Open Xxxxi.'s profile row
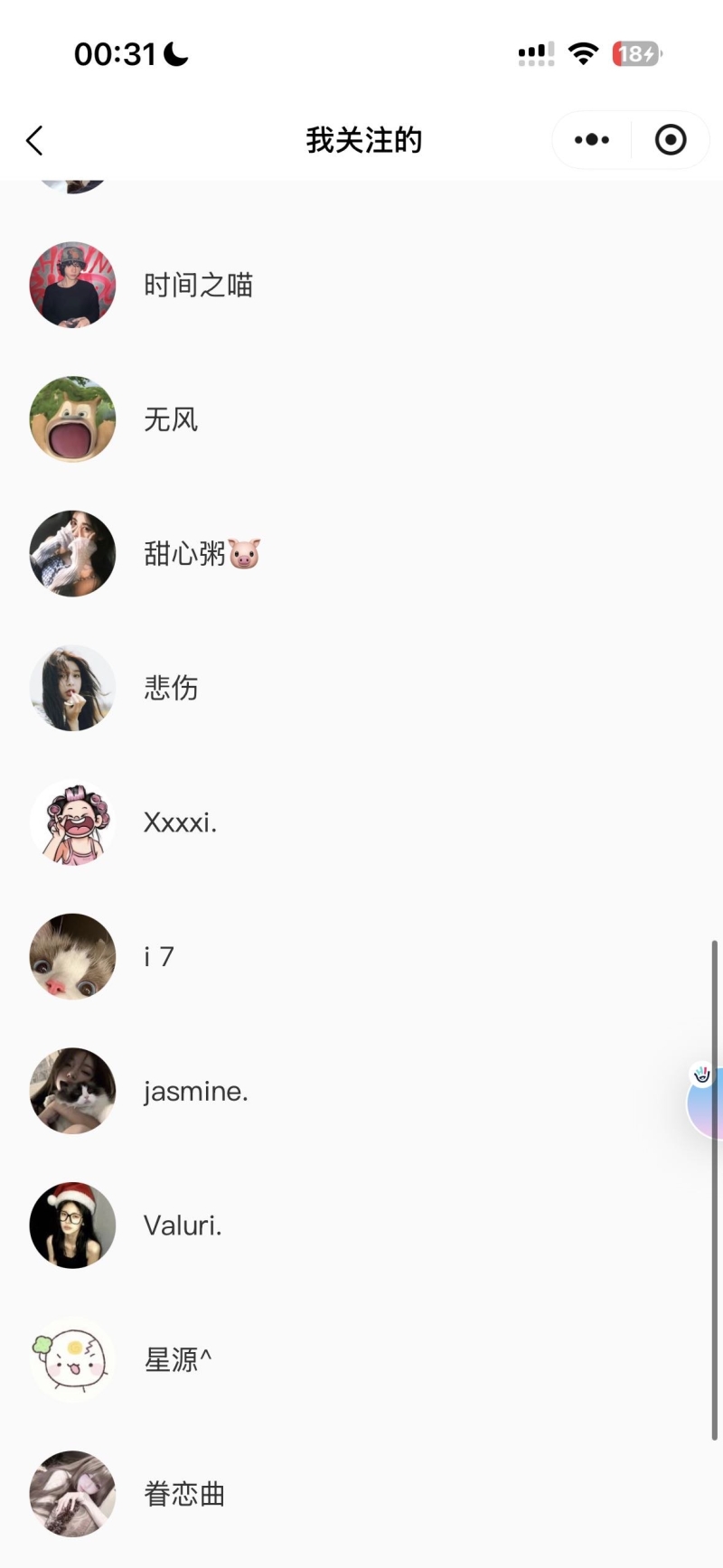This screenshot has height=1568, width=723. click(180, 822)
